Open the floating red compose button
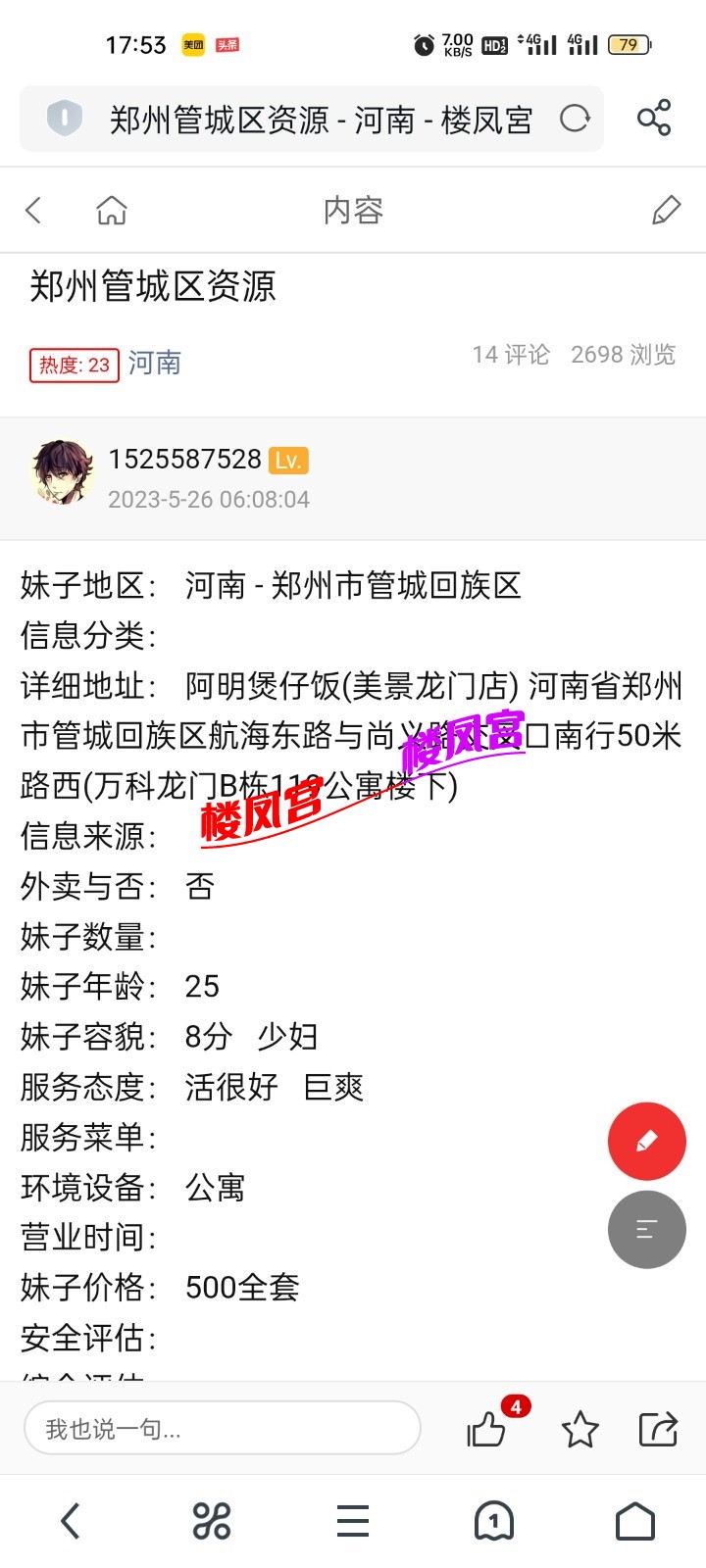The image size is (706, 1568). tap(646, 1141)
